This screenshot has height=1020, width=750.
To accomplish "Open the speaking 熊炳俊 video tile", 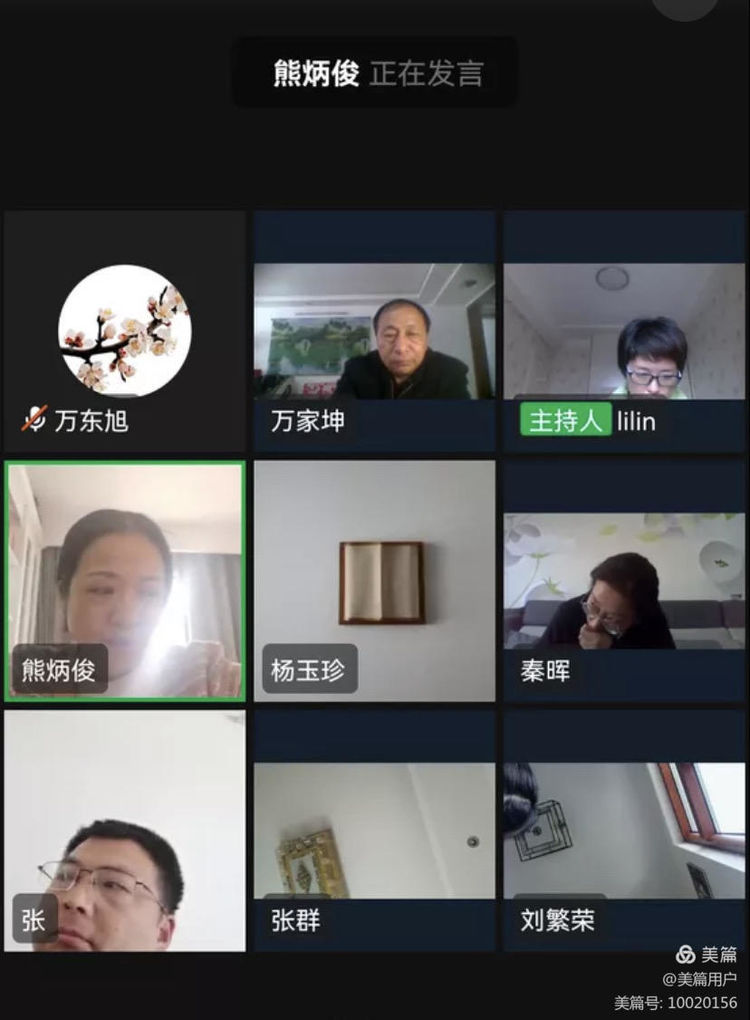I will pos(125,580).
